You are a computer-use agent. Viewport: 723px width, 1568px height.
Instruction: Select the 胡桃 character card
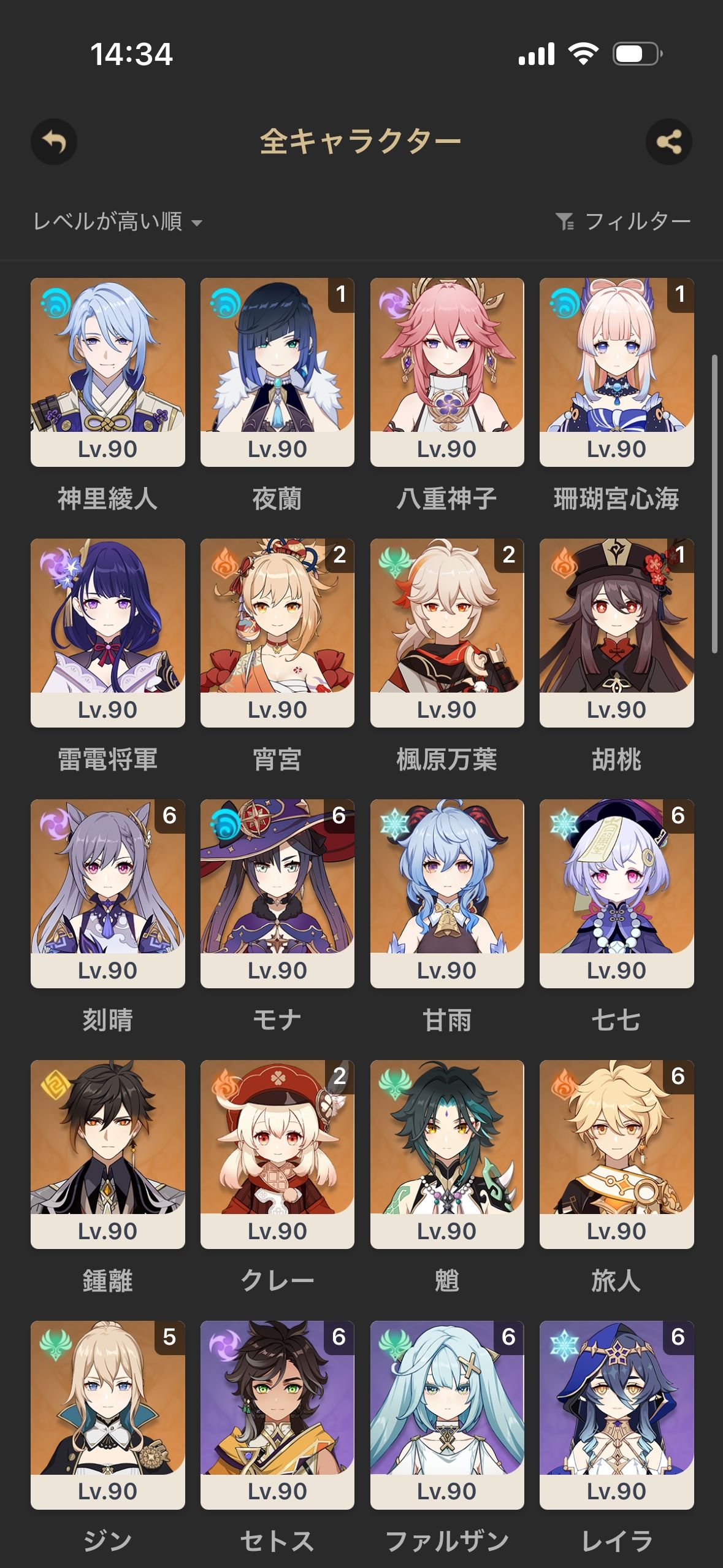click(x=616, y=632)
